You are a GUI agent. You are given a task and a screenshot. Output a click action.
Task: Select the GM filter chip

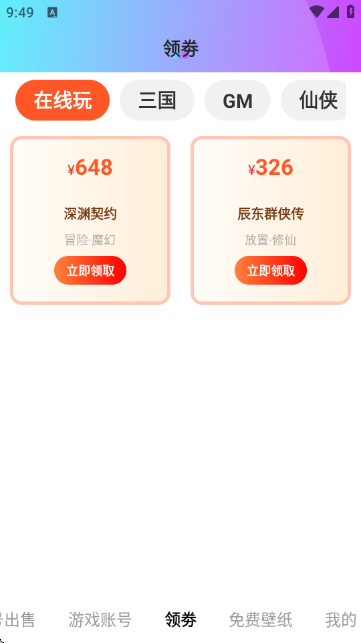(x=238, y=100)
